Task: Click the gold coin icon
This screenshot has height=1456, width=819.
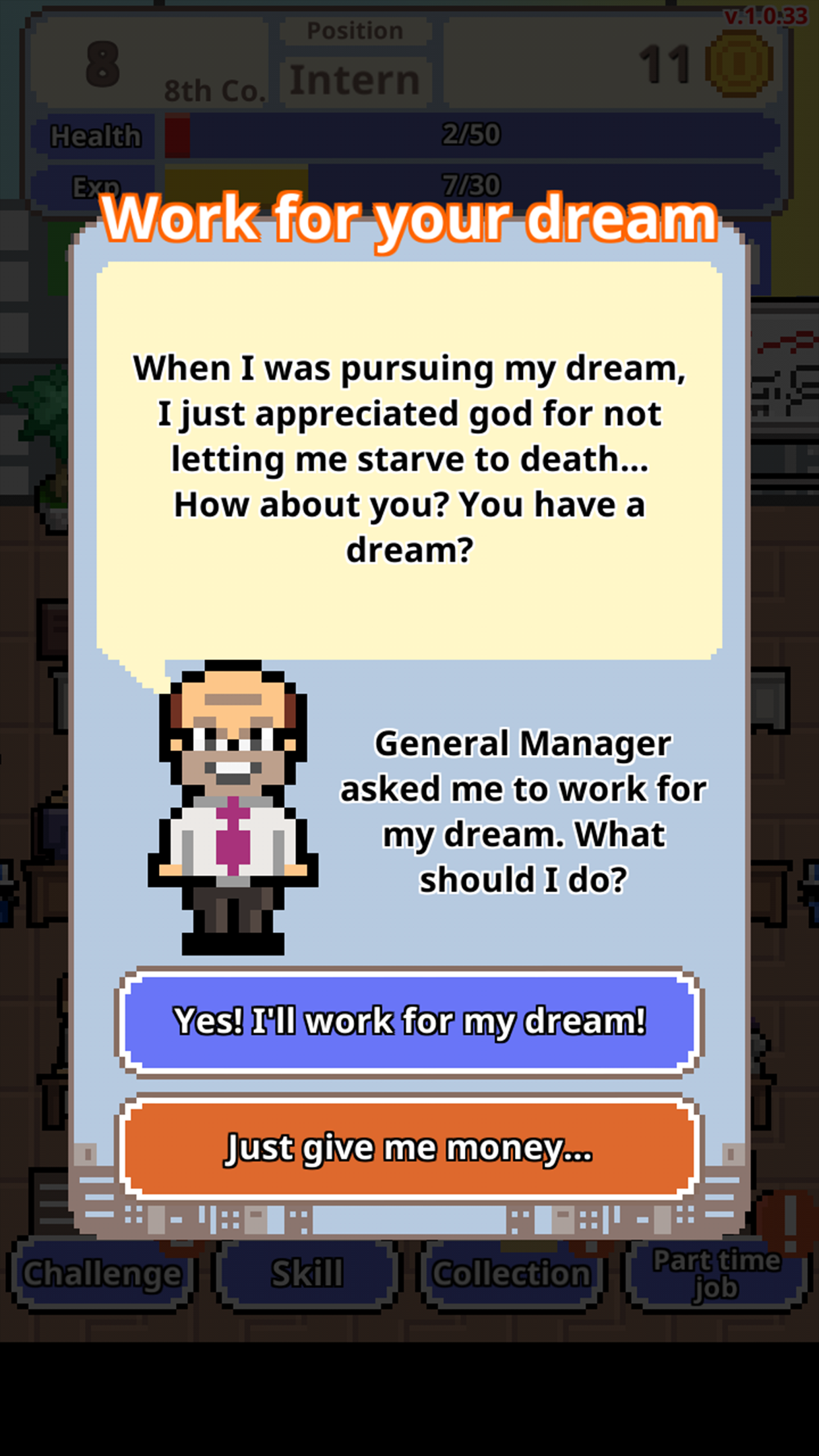Action: pos(739,63)
